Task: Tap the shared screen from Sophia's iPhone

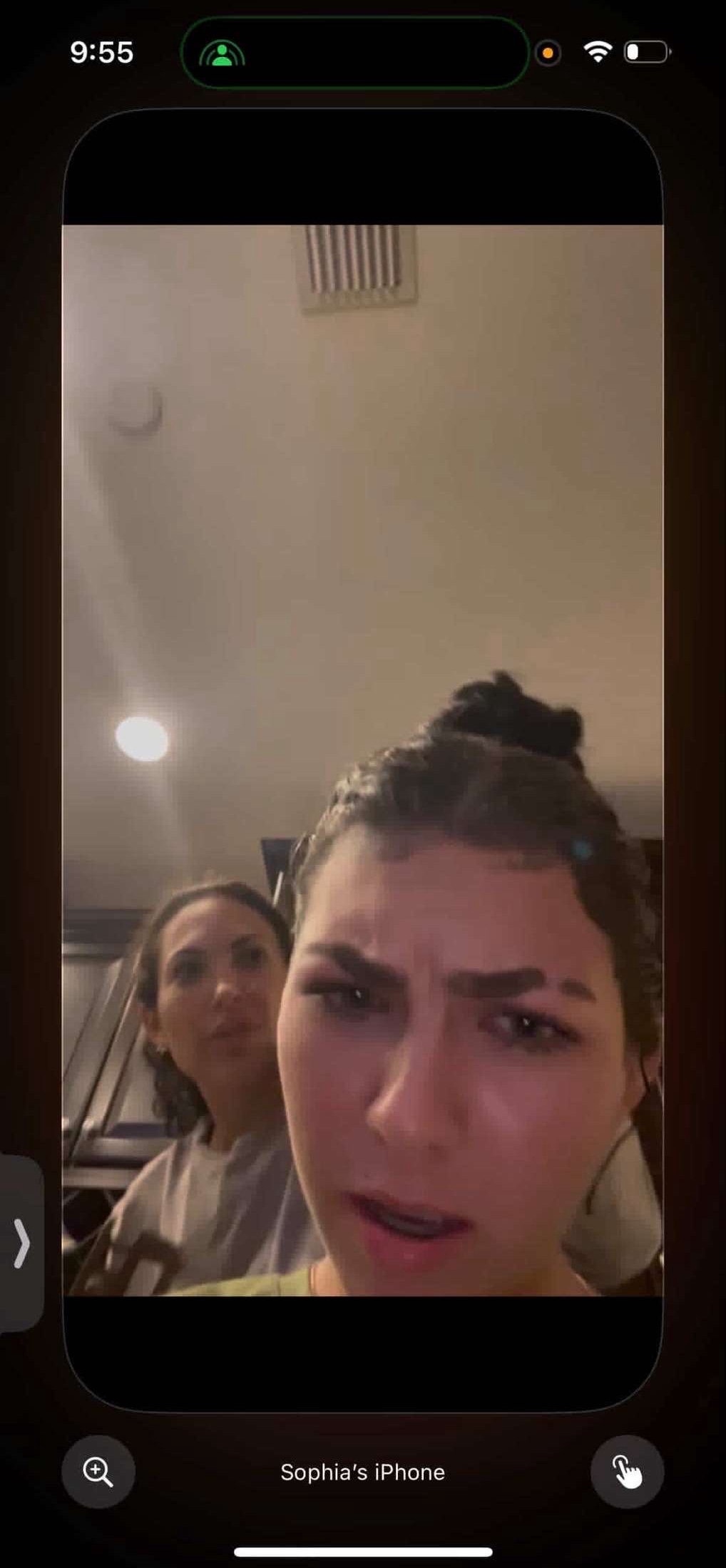Action: (x=362, y=760)
